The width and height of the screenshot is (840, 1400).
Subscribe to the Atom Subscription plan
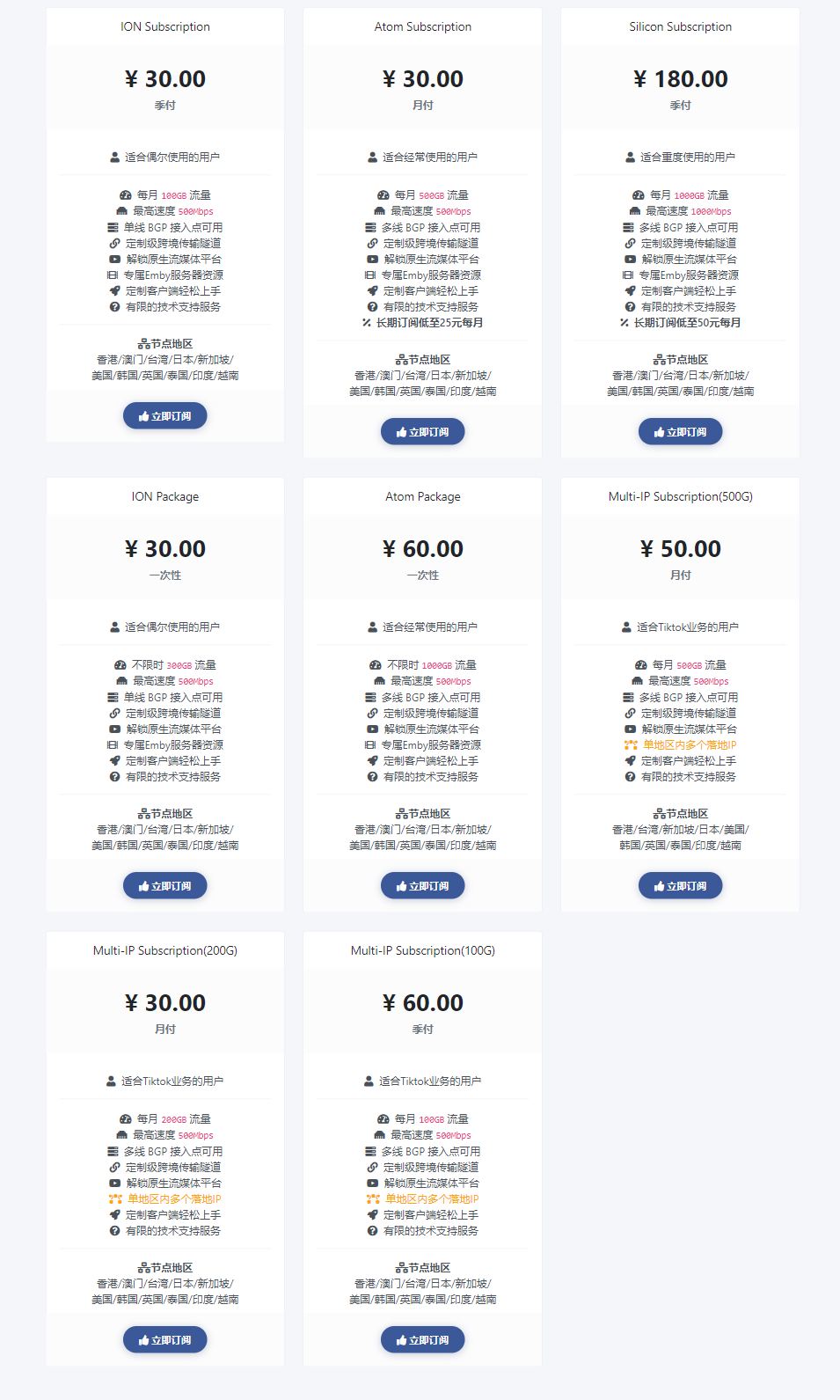click(x=422, y=432)
